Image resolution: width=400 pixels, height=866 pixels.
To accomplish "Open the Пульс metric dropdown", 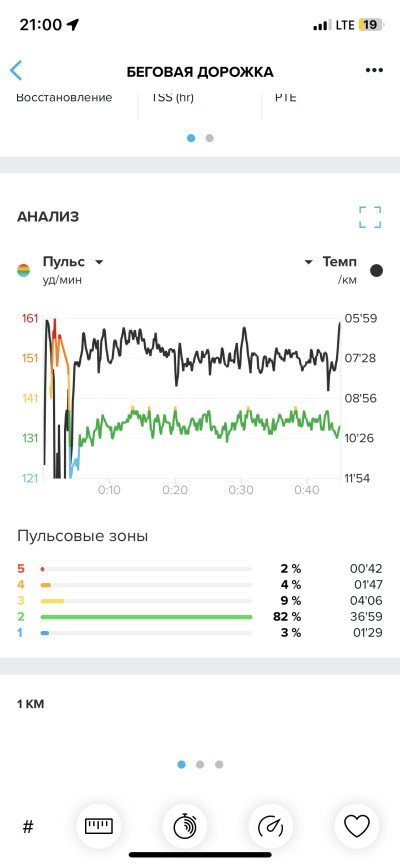I will point(72,262).
